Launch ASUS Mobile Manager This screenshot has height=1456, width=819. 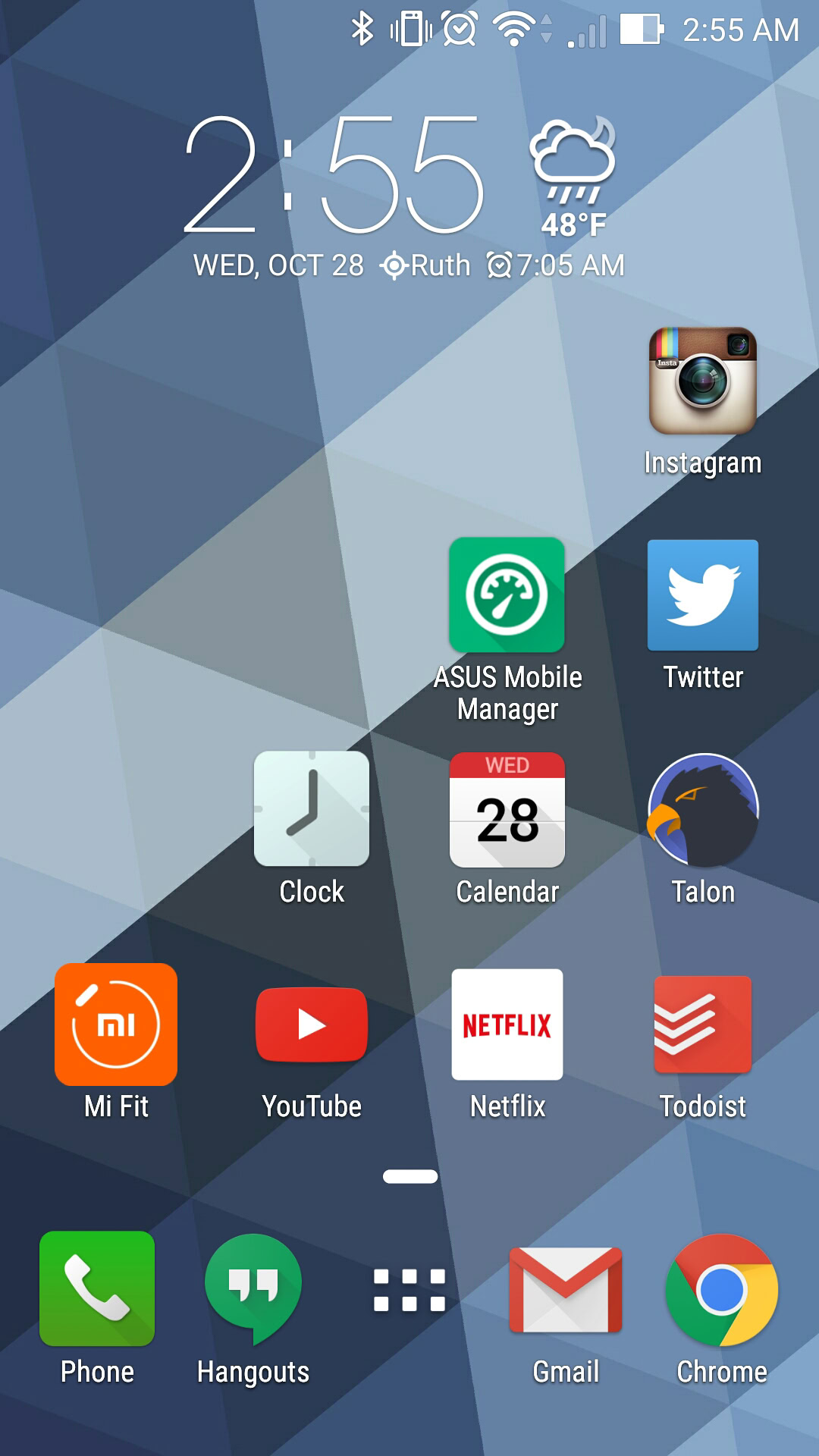pos(507,595)
